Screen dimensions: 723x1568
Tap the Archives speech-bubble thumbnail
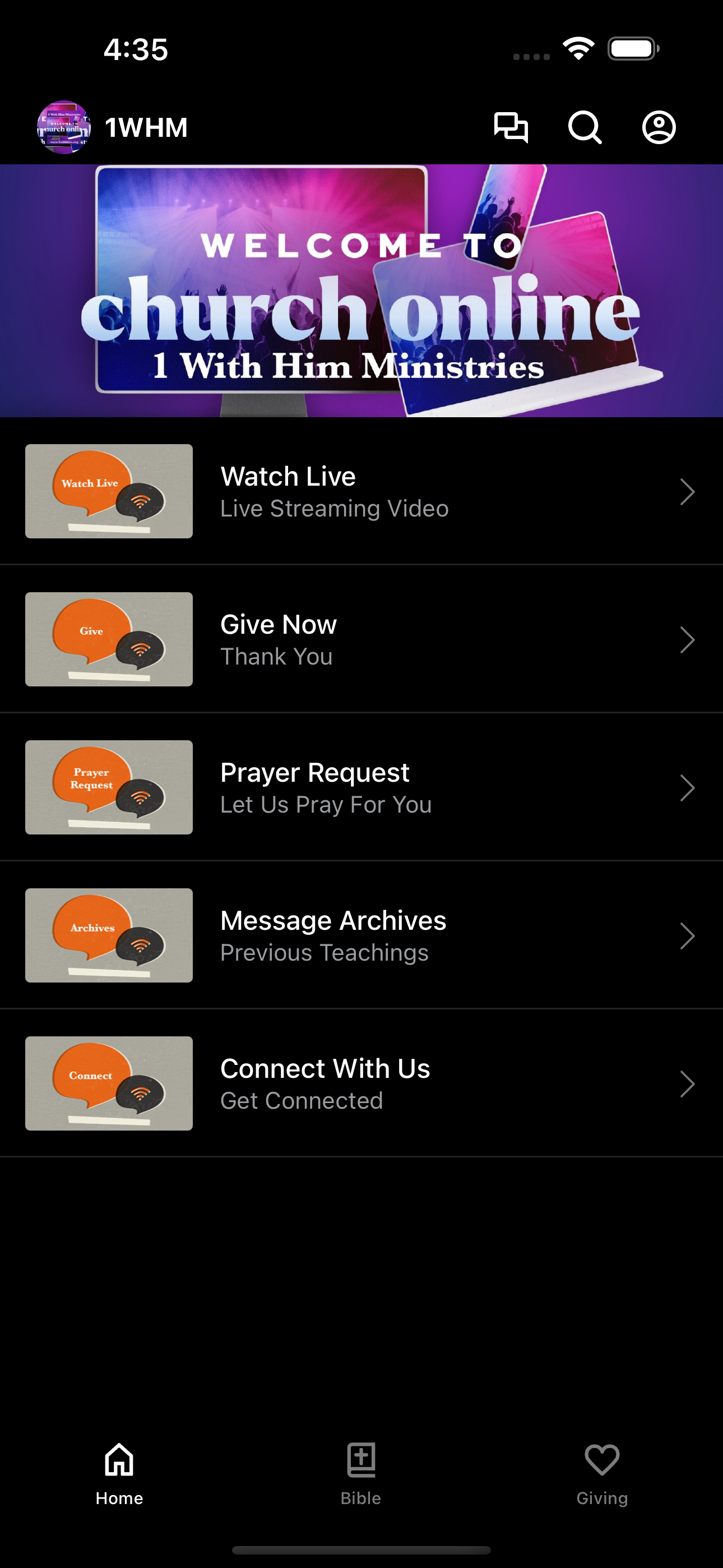(108, 935)
